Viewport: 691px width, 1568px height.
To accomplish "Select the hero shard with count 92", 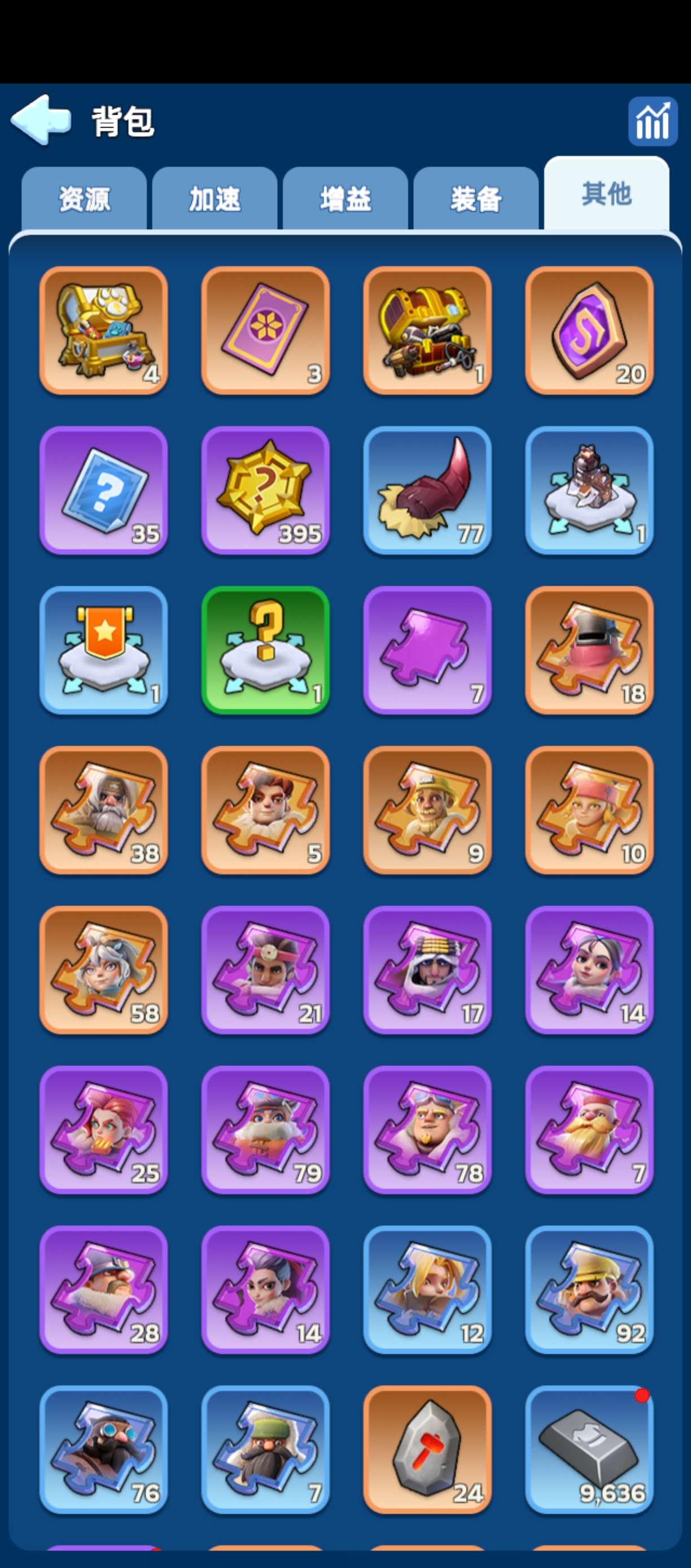I will [x=589, y=1290].
